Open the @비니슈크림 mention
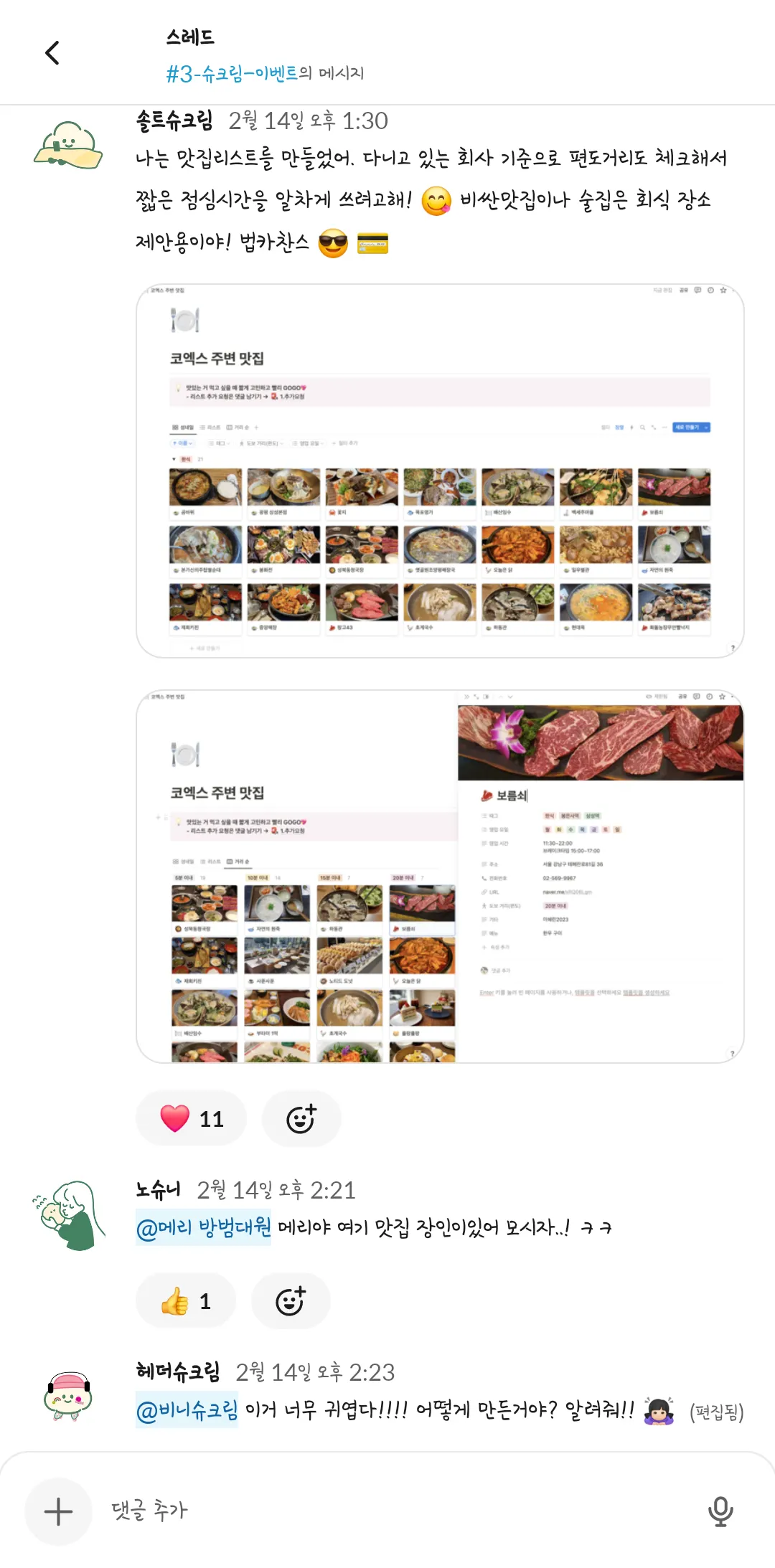 click(187, 1410)
